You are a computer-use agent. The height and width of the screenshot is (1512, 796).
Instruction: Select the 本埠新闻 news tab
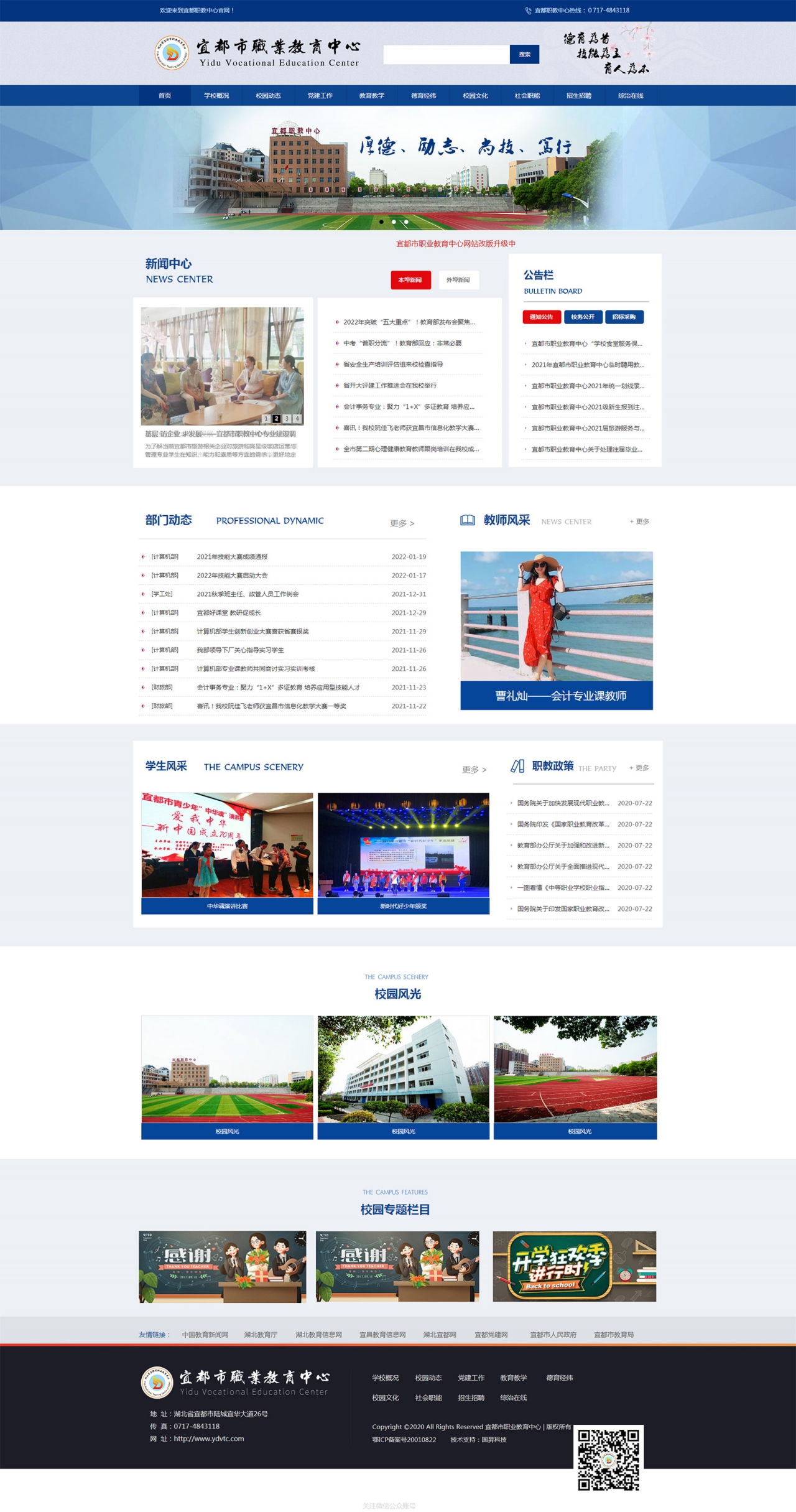pos(410,279)
